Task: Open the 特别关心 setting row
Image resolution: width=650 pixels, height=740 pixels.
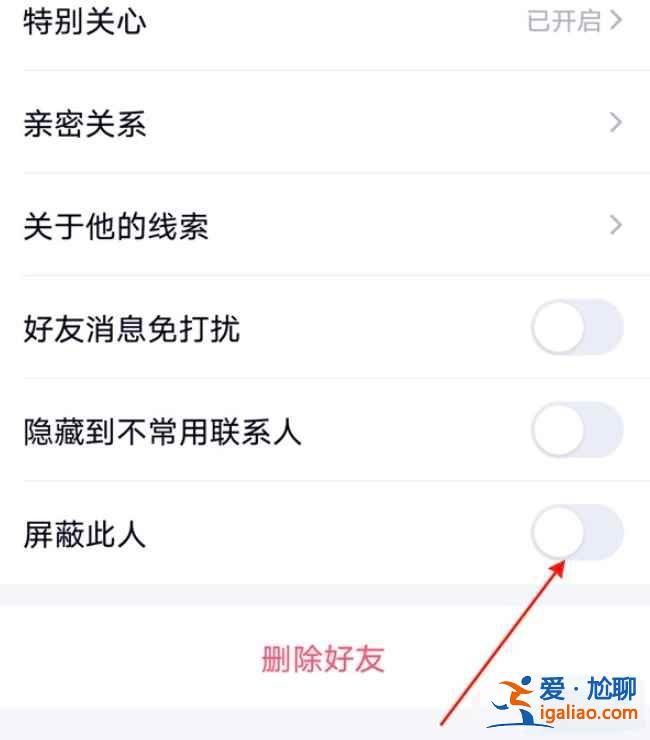Action: coord(323,22)
